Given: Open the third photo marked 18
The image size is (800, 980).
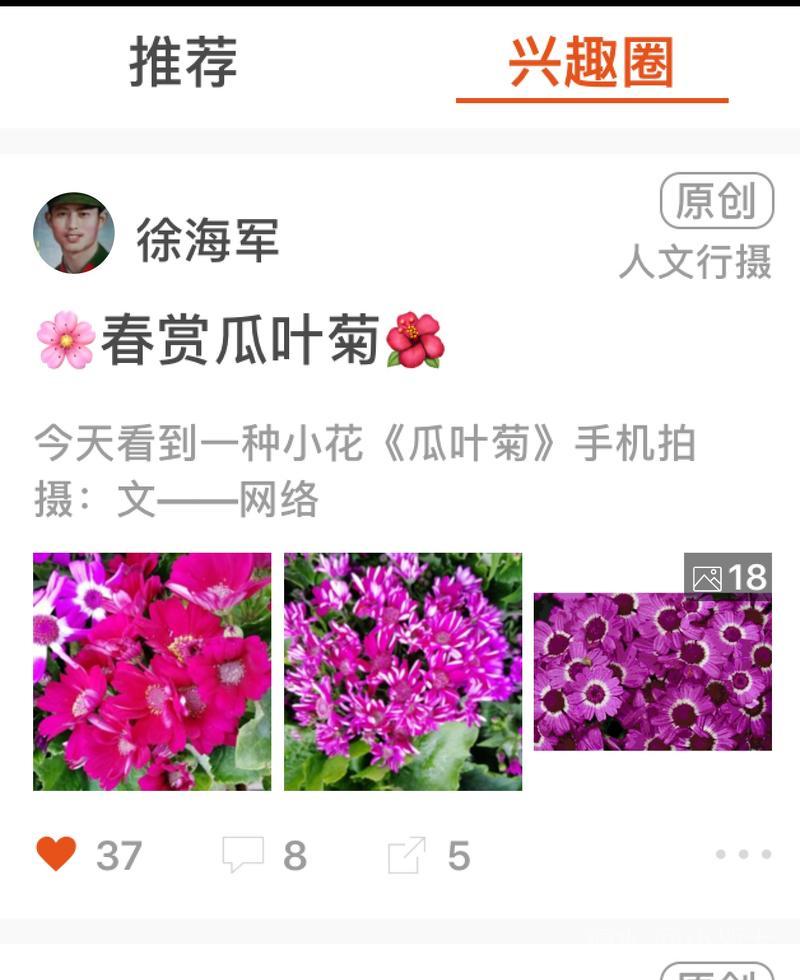Looking at the screenshot, I should pos(652,671).
